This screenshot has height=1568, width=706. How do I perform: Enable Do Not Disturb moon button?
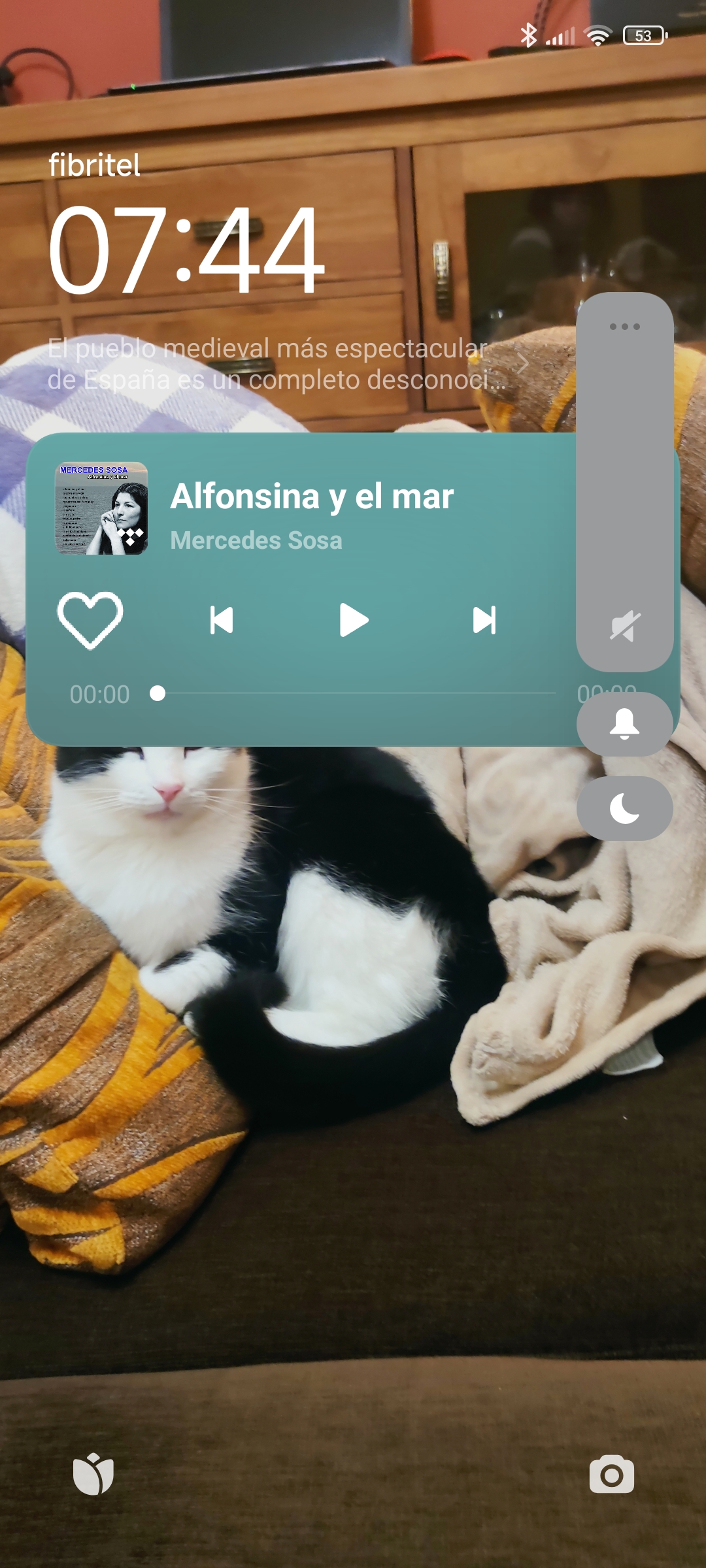624,809
